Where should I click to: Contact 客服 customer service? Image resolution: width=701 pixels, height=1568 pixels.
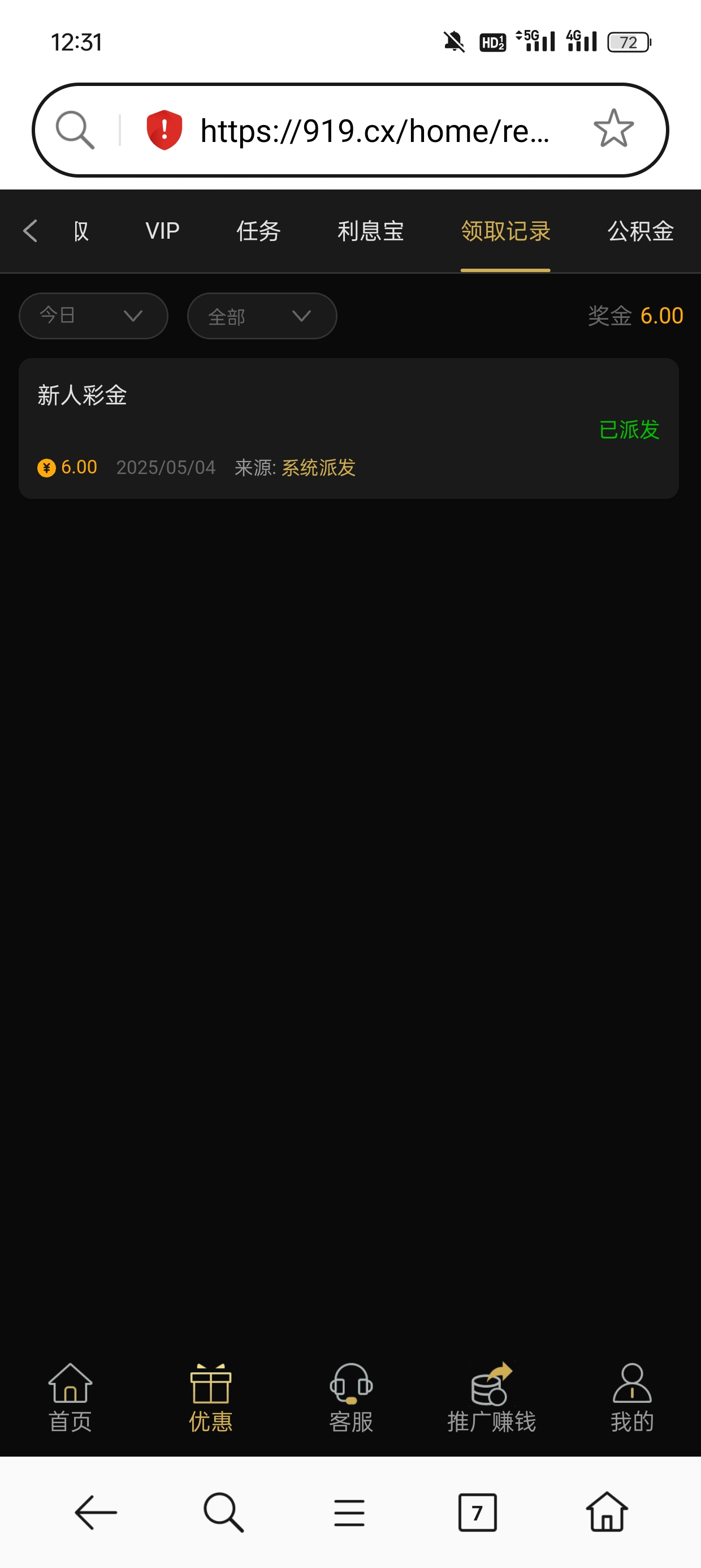[350, 1398]
